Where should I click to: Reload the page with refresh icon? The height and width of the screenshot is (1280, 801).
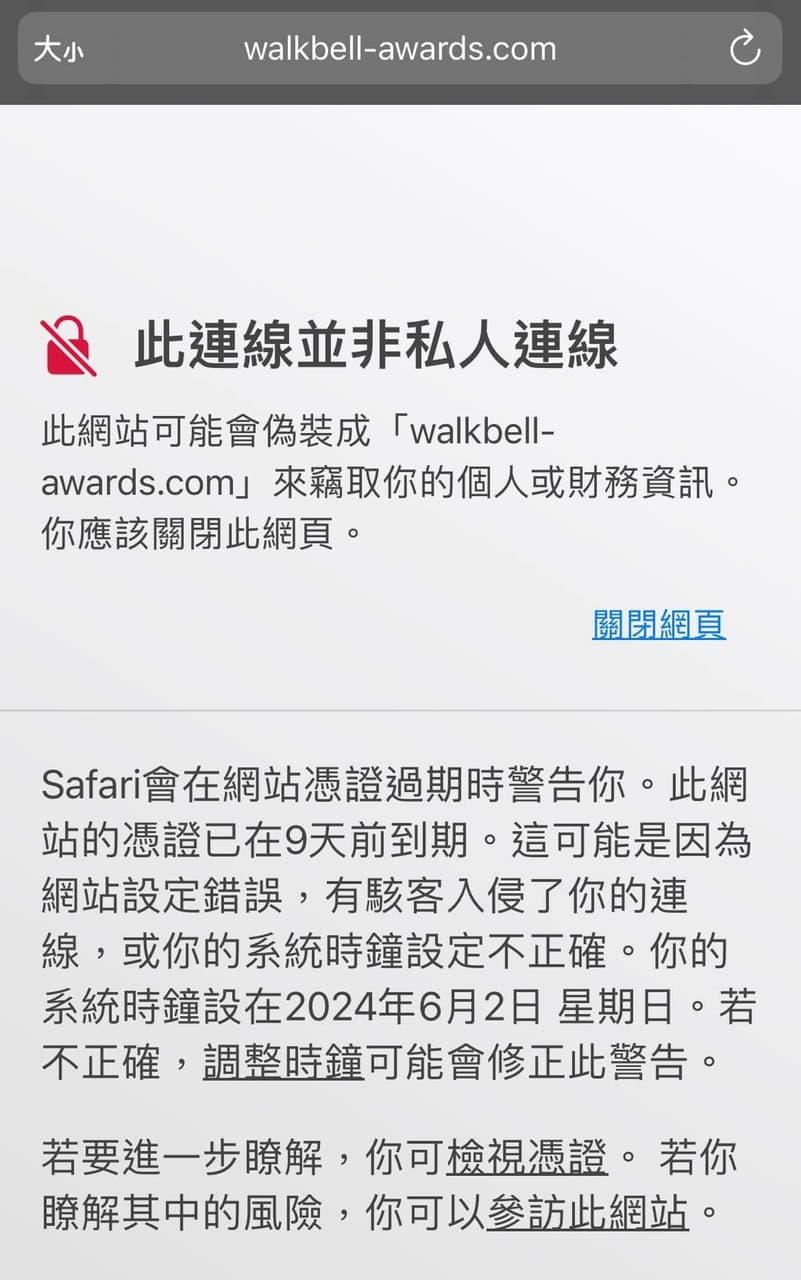(744, 48)
